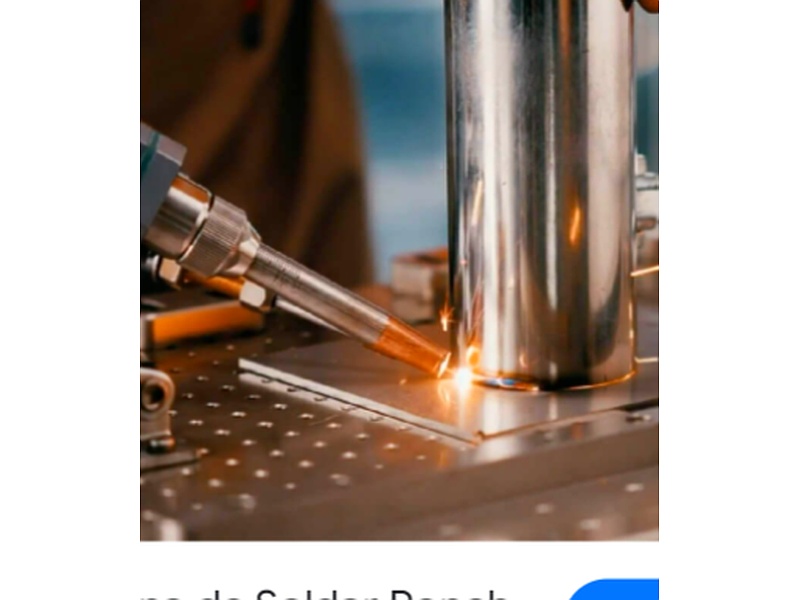The height and width of the screenshot is (600, 800).
Task: Open the laser welding machine ad image
Action: click(399, 270)
